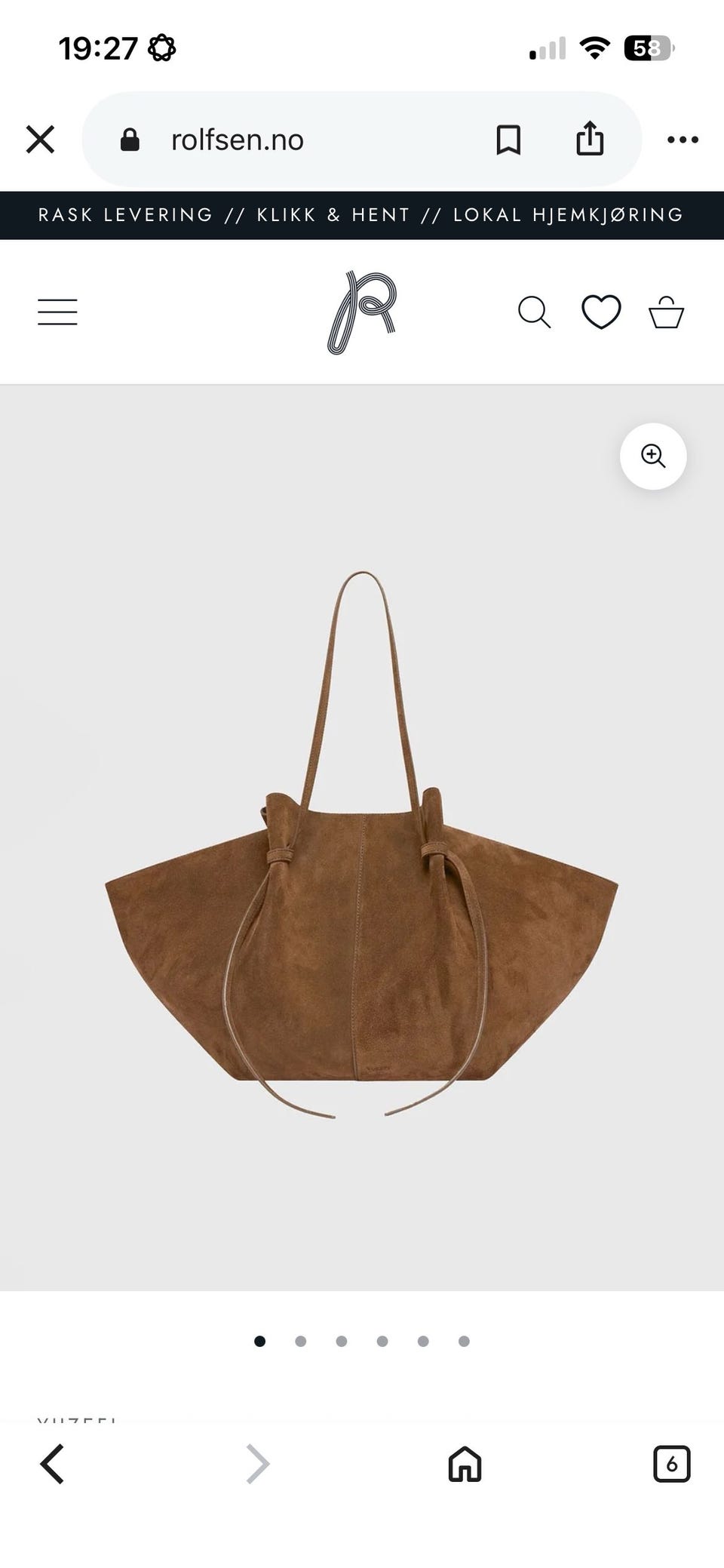
Task: Close the browser tab with X
Action: tap(40, 140)
